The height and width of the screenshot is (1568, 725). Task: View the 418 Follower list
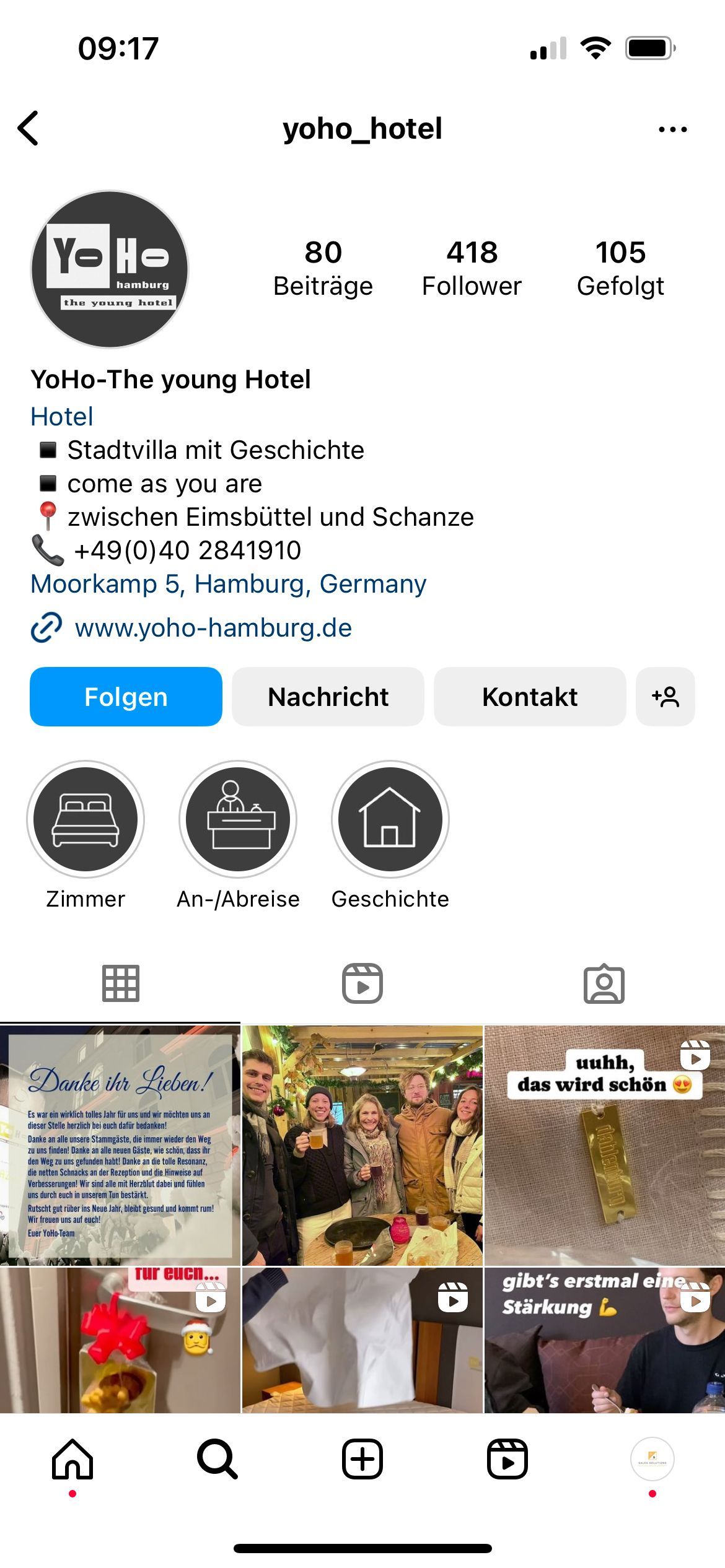pyautogui.click(x=472, y=268)
